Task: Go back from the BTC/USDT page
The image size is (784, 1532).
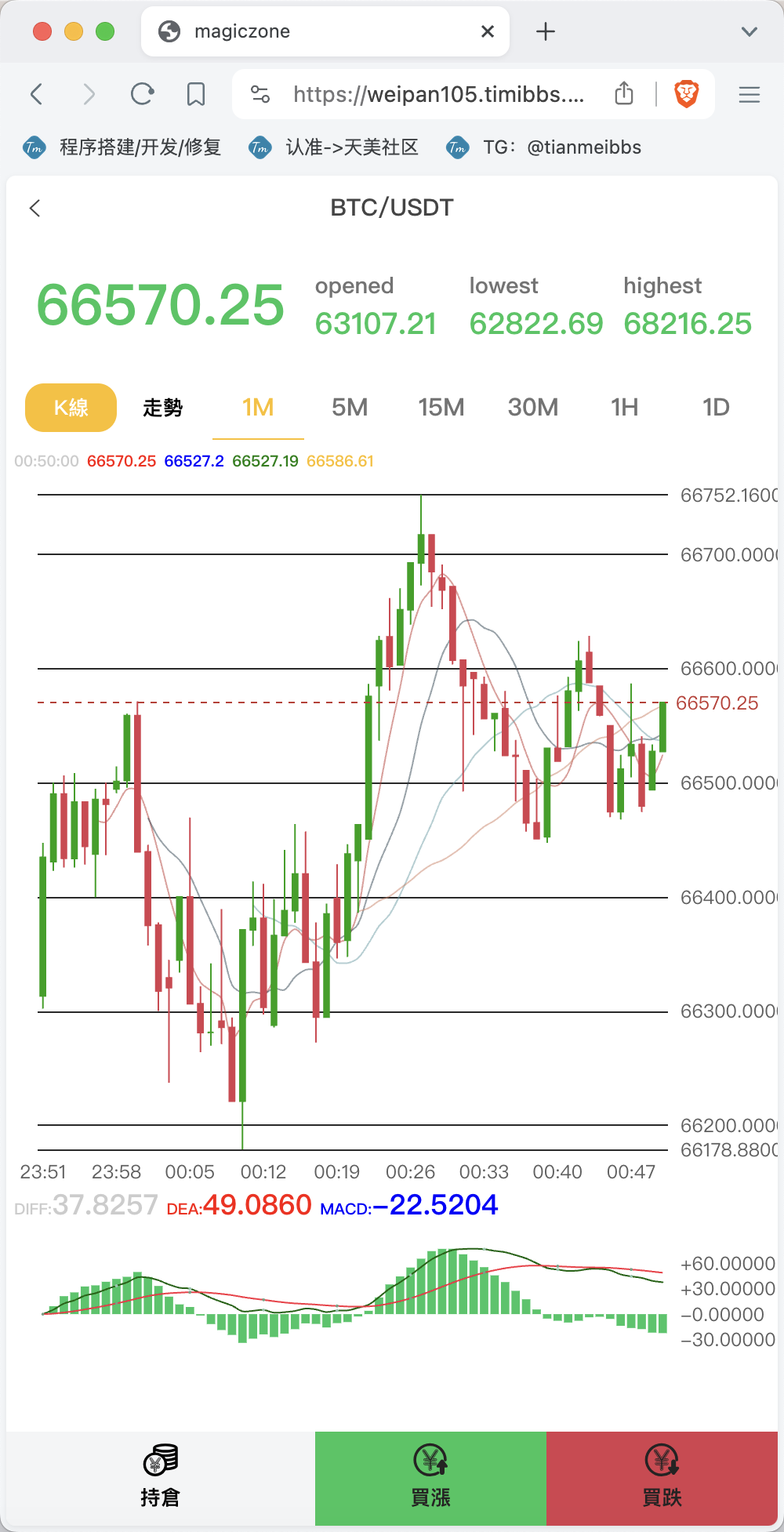Action: point(34,208)
